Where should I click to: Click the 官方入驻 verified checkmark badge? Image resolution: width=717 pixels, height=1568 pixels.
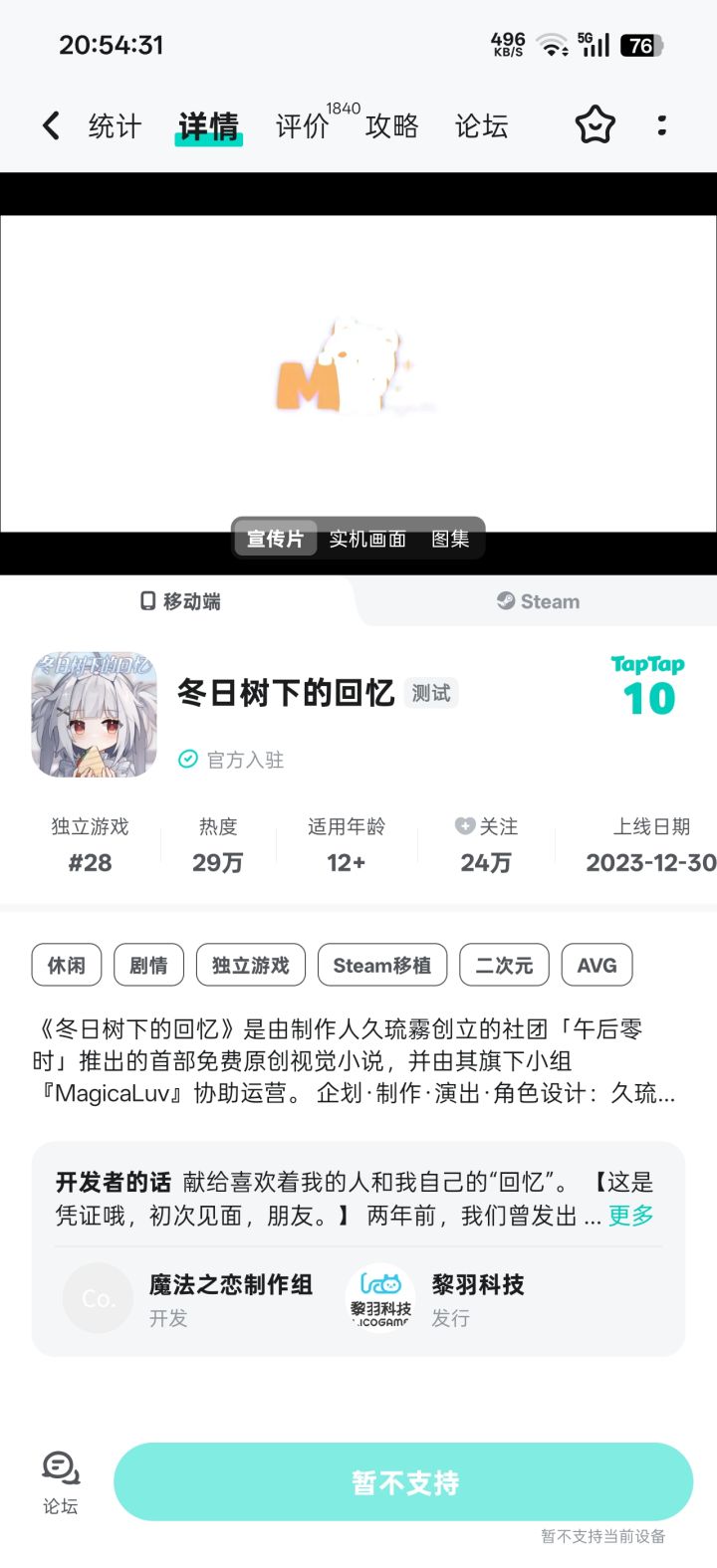click(188, 759)
